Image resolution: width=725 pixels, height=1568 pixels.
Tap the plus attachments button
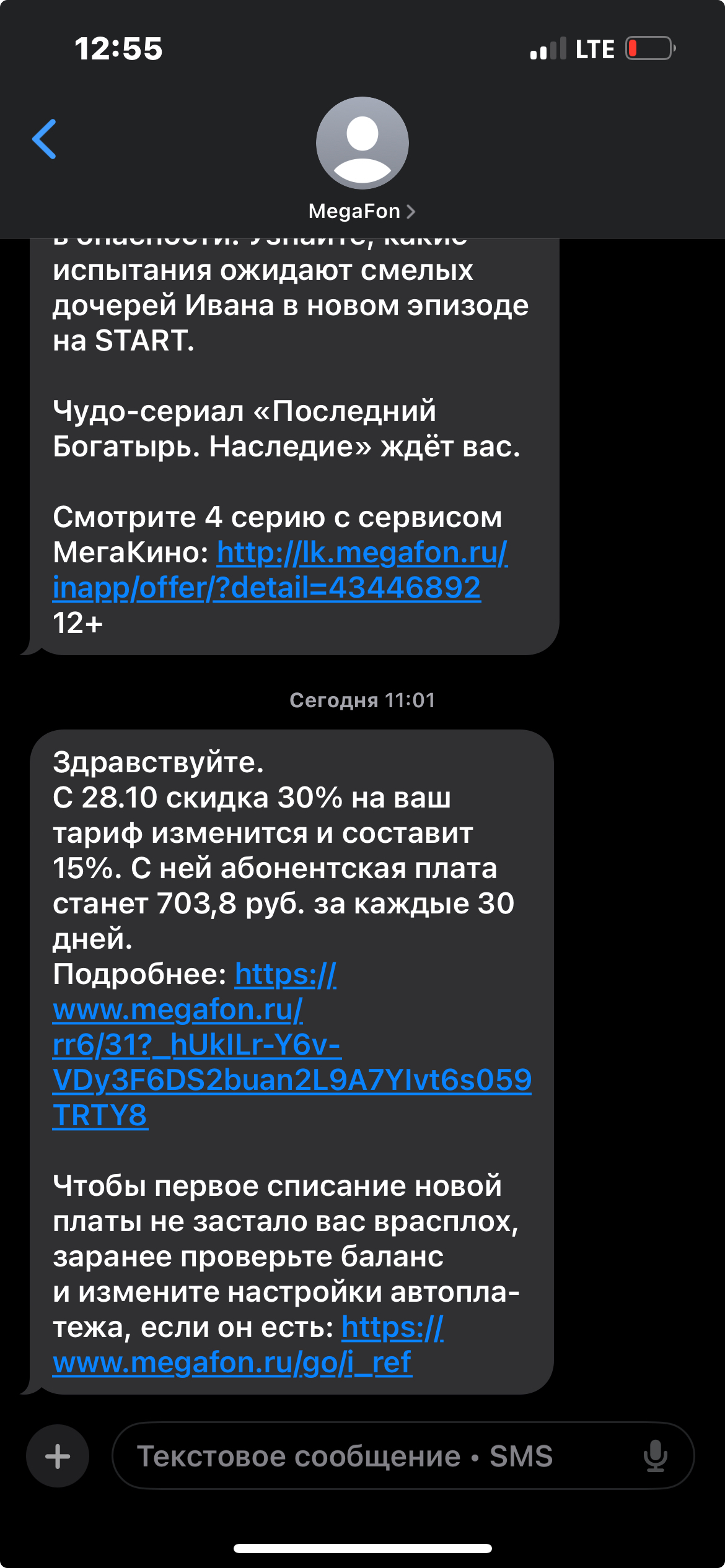(x=58, y=1456)
